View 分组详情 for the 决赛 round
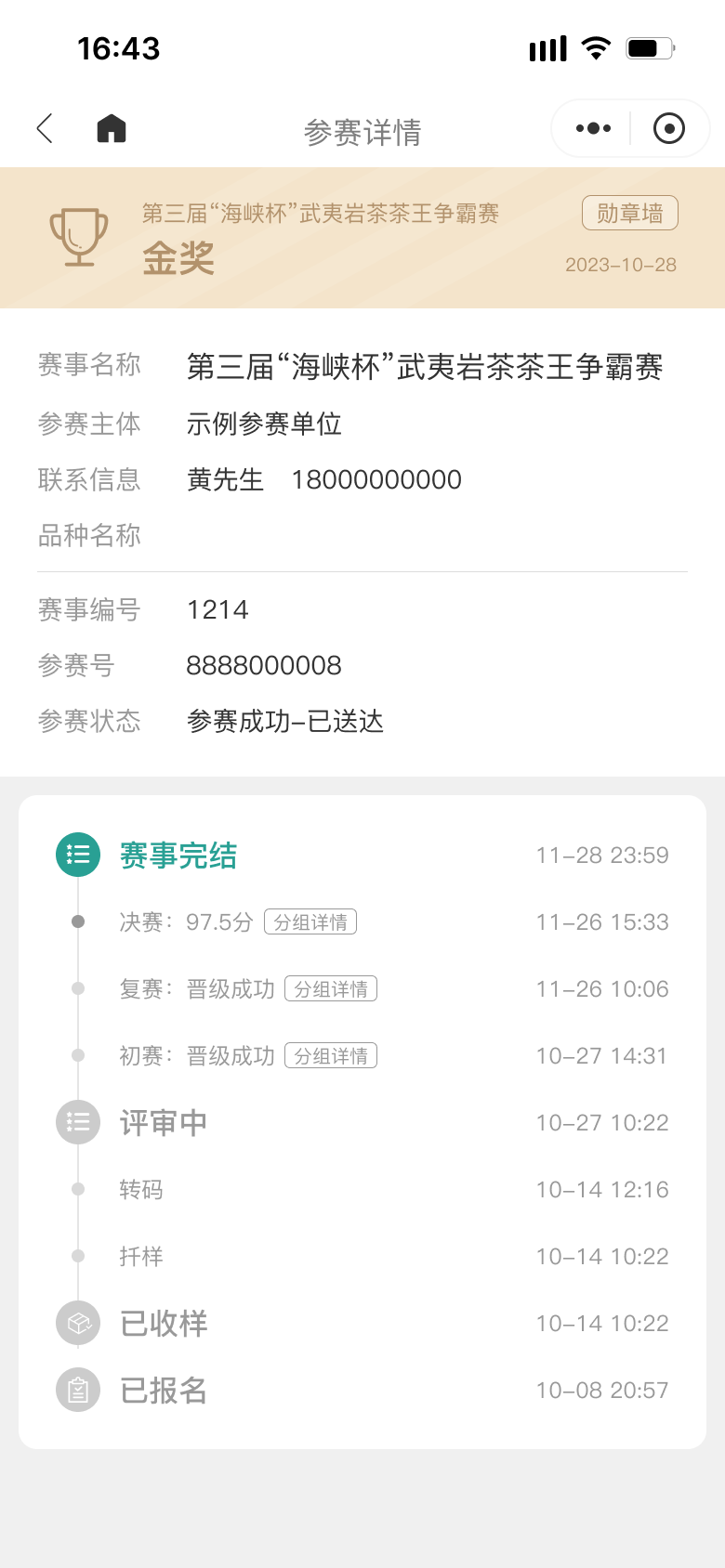725x1568 pixels. pos(310,921)
